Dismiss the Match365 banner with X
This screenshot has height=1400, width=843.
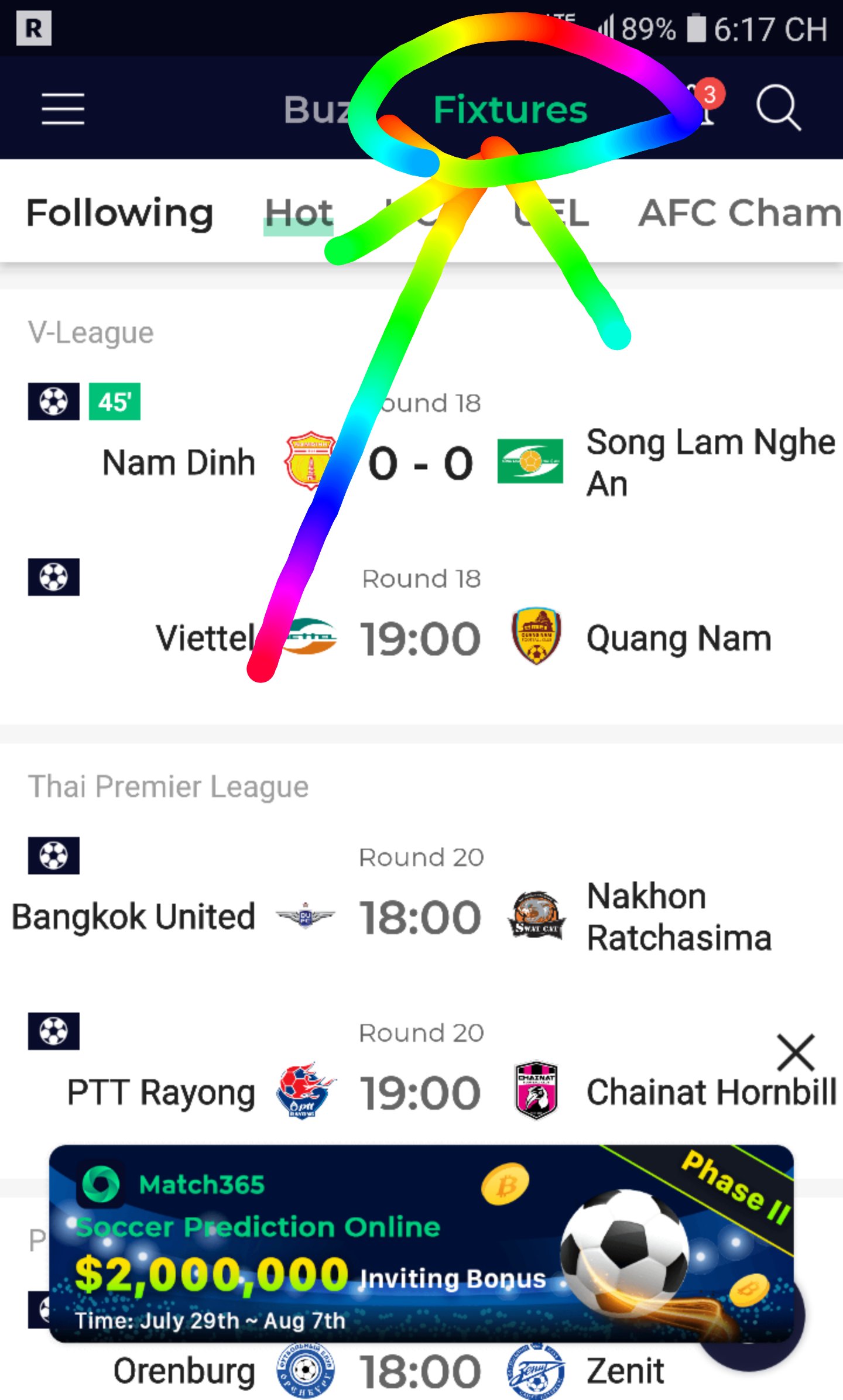pos(795,1052)
